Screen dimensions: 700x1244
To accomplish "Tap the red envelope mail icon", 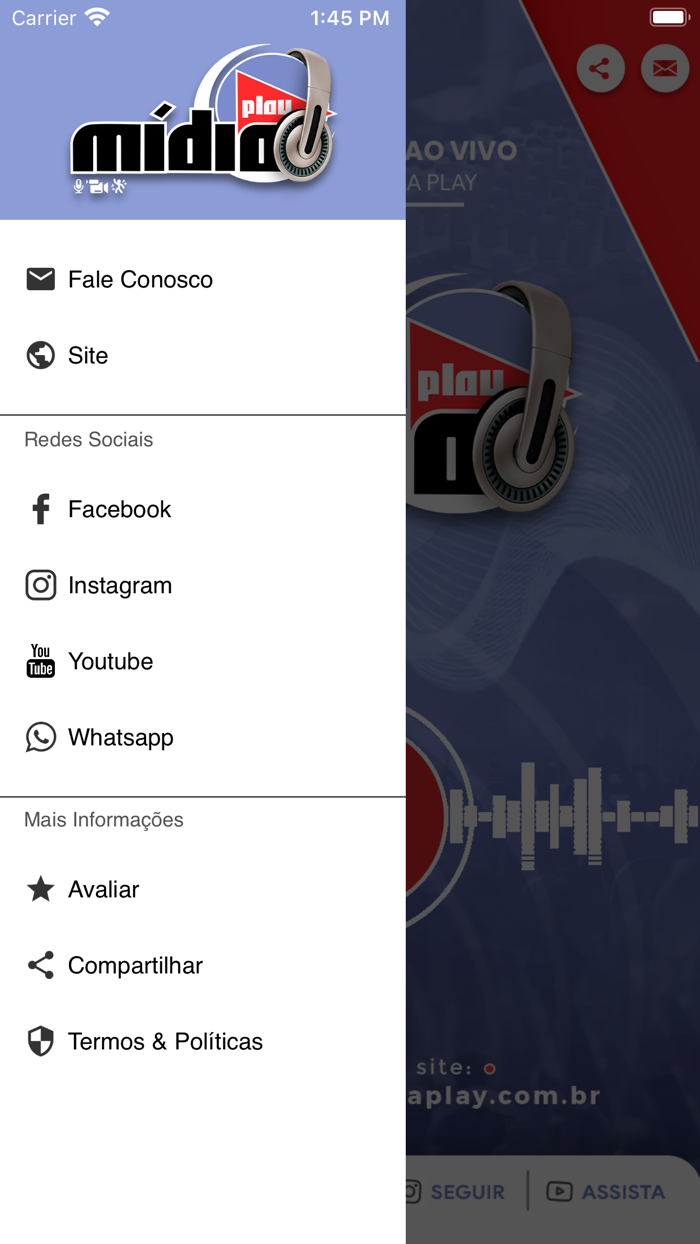I will [x=664, y=69].
